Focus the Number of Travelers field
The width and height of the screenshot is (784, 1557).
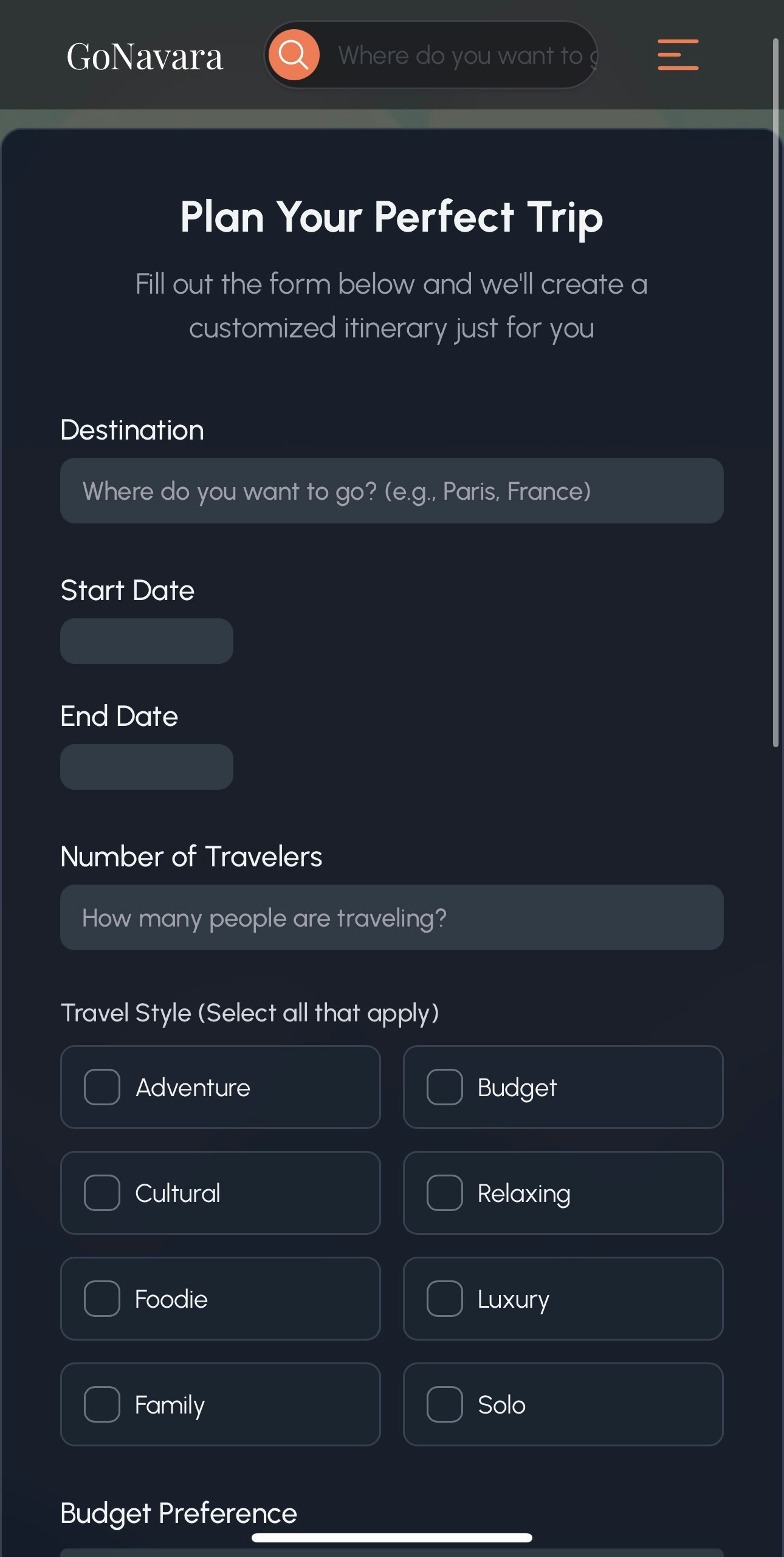(391, 917)
